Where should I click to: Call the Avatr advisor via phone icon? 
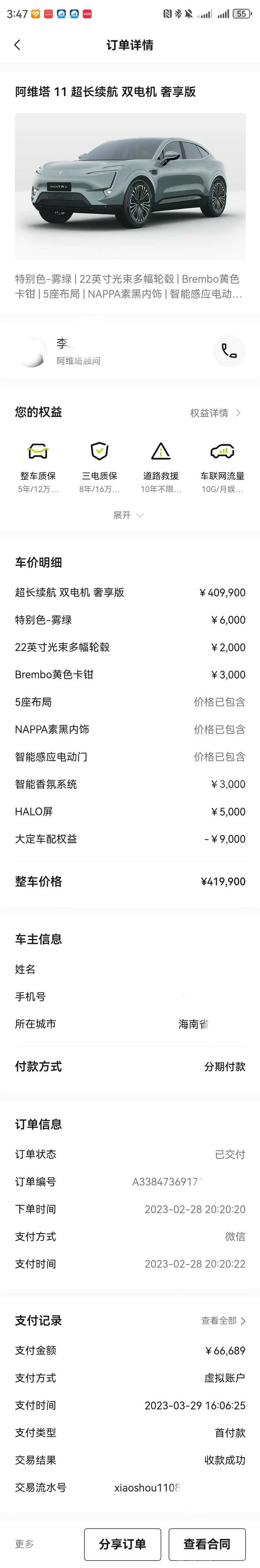click(229, 351)
